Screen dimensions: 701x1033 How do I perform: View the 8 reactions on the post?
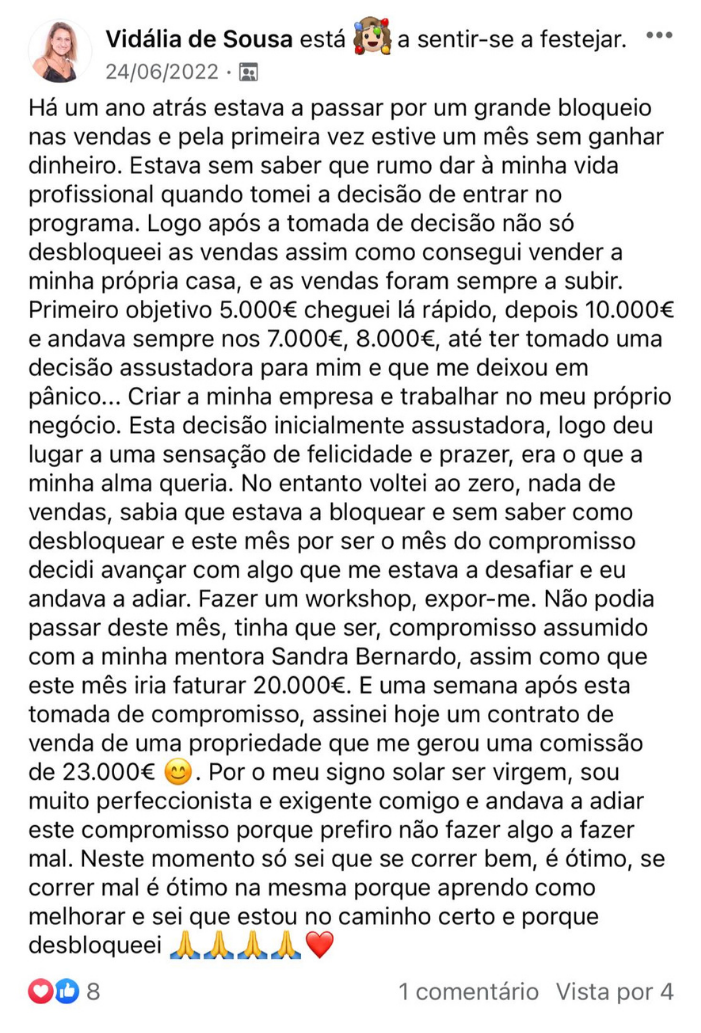(65, 991)
